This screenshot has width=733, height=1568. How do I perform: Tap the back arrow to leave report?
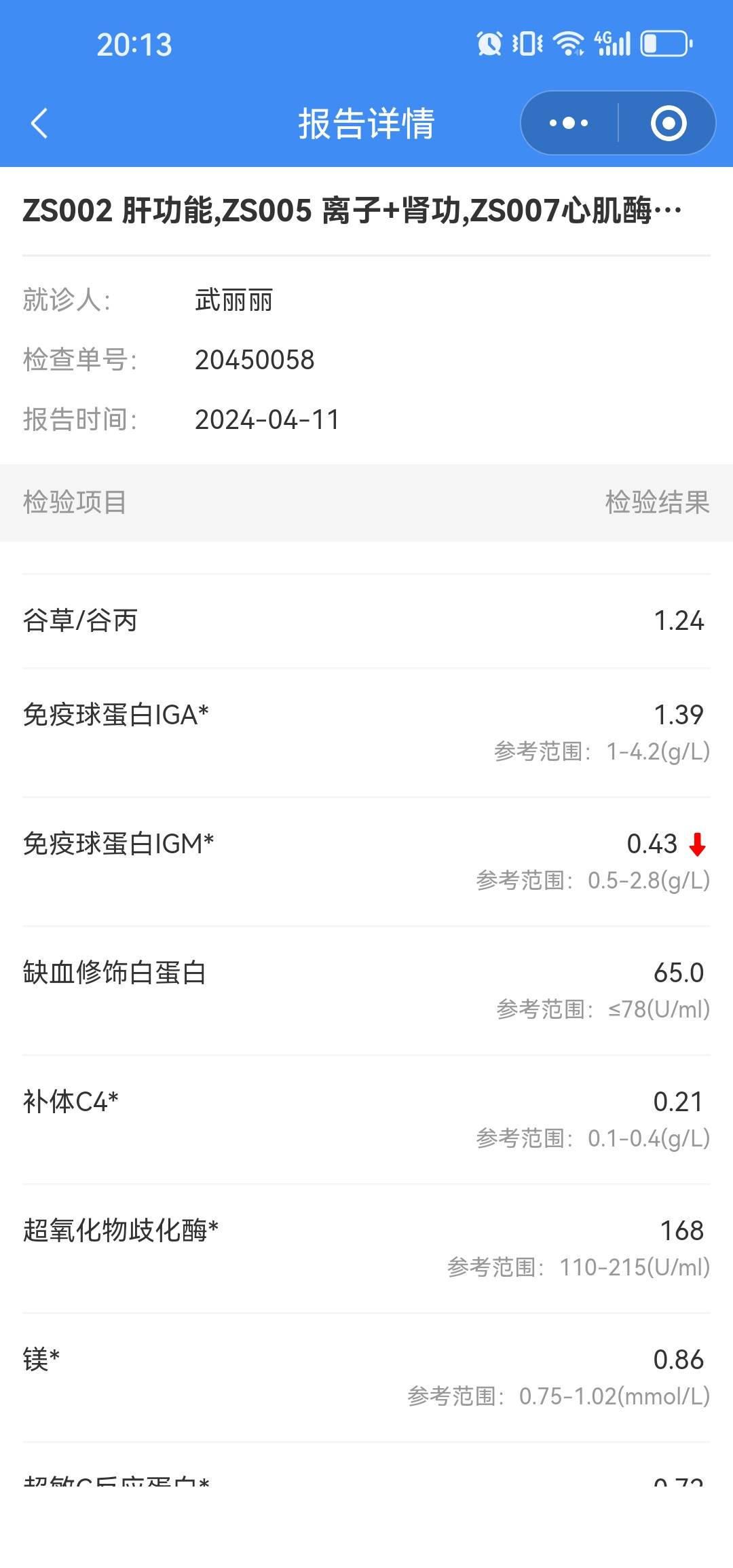tap(39, 123)
